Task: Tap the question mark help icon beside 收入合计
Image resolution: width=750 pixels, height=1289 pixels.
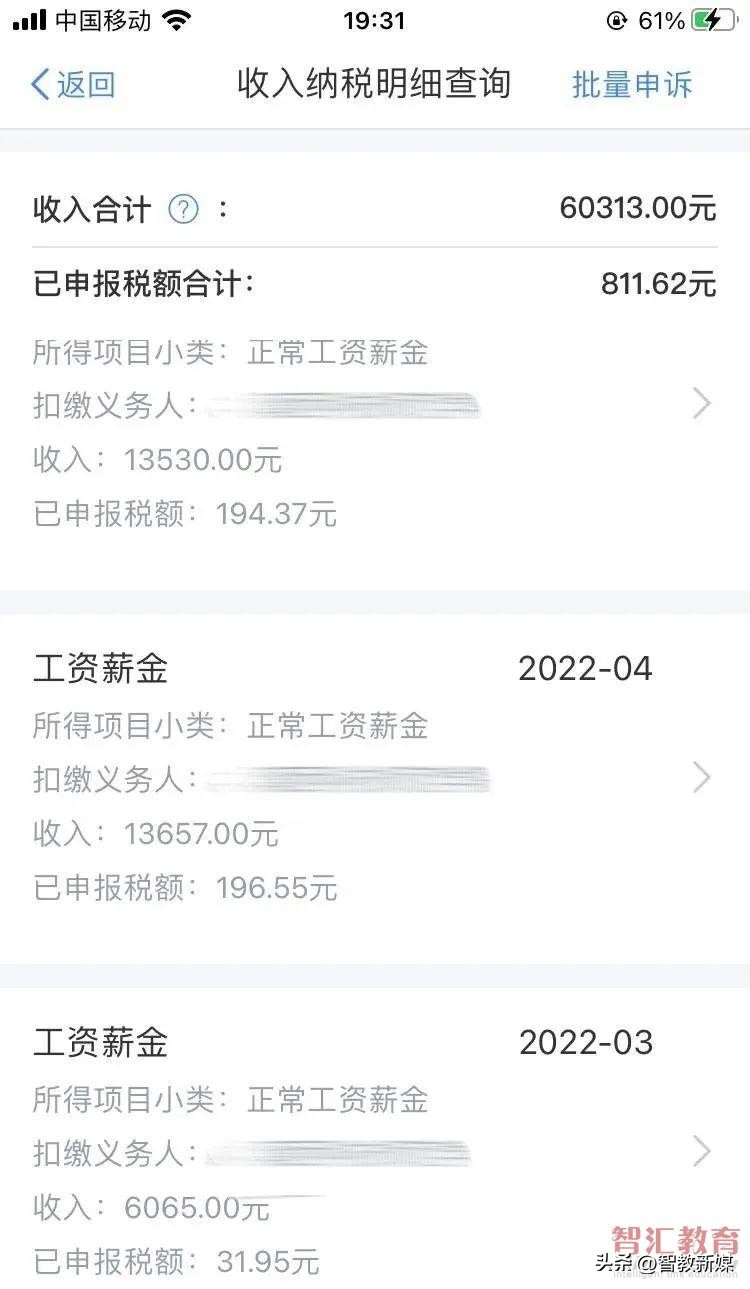Action: click(x=182, y=209)
